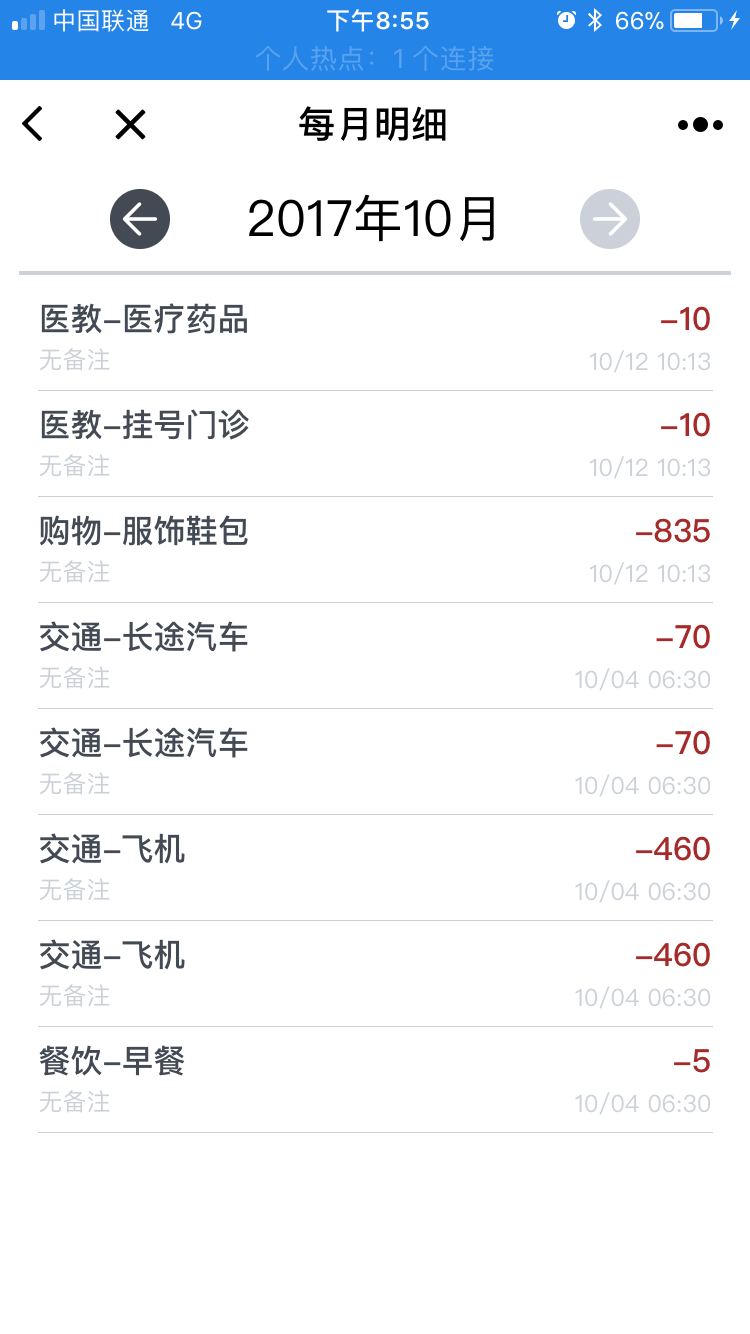
Task: Go back using the top-left arrow
Action: coord(33,125)
